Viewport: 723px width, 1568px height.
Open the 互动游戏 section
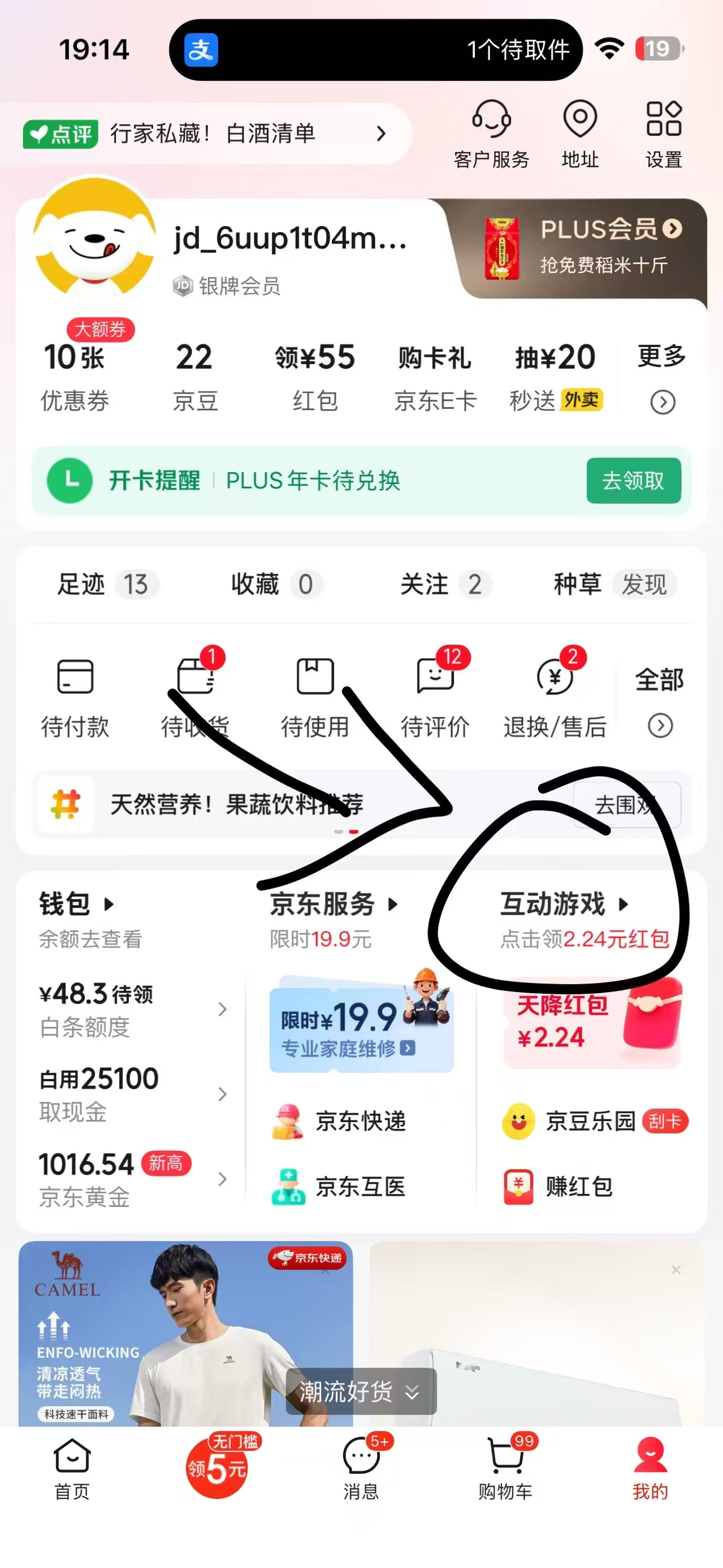coord(564,904)
